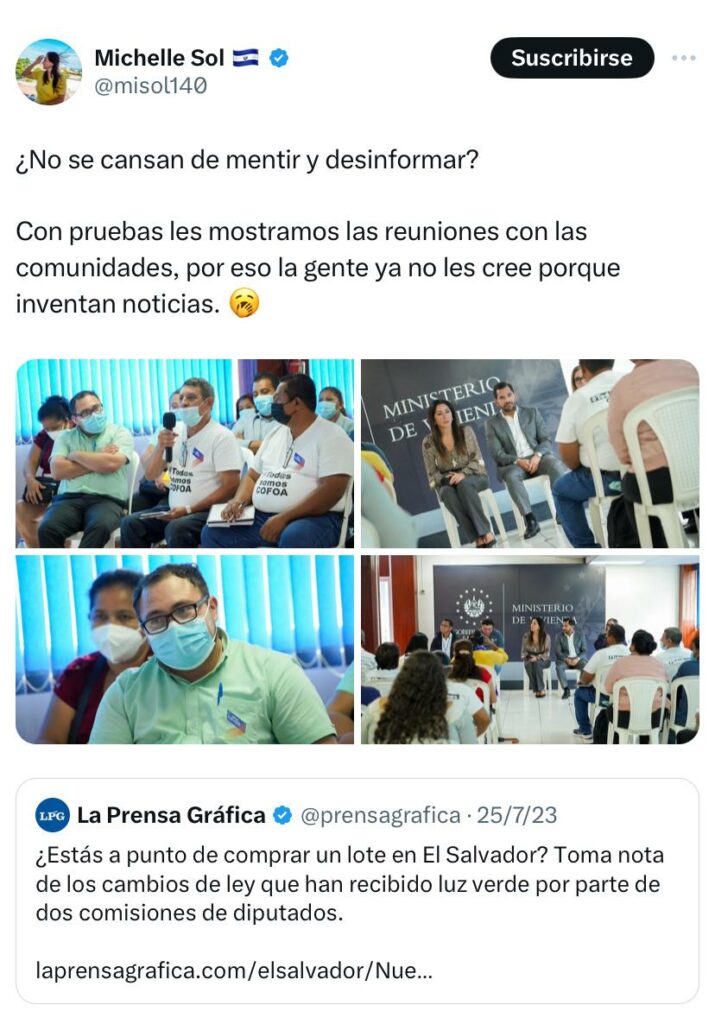
Task: Open the photo of men in COFOA shirts
Action: tap(185, 453)
